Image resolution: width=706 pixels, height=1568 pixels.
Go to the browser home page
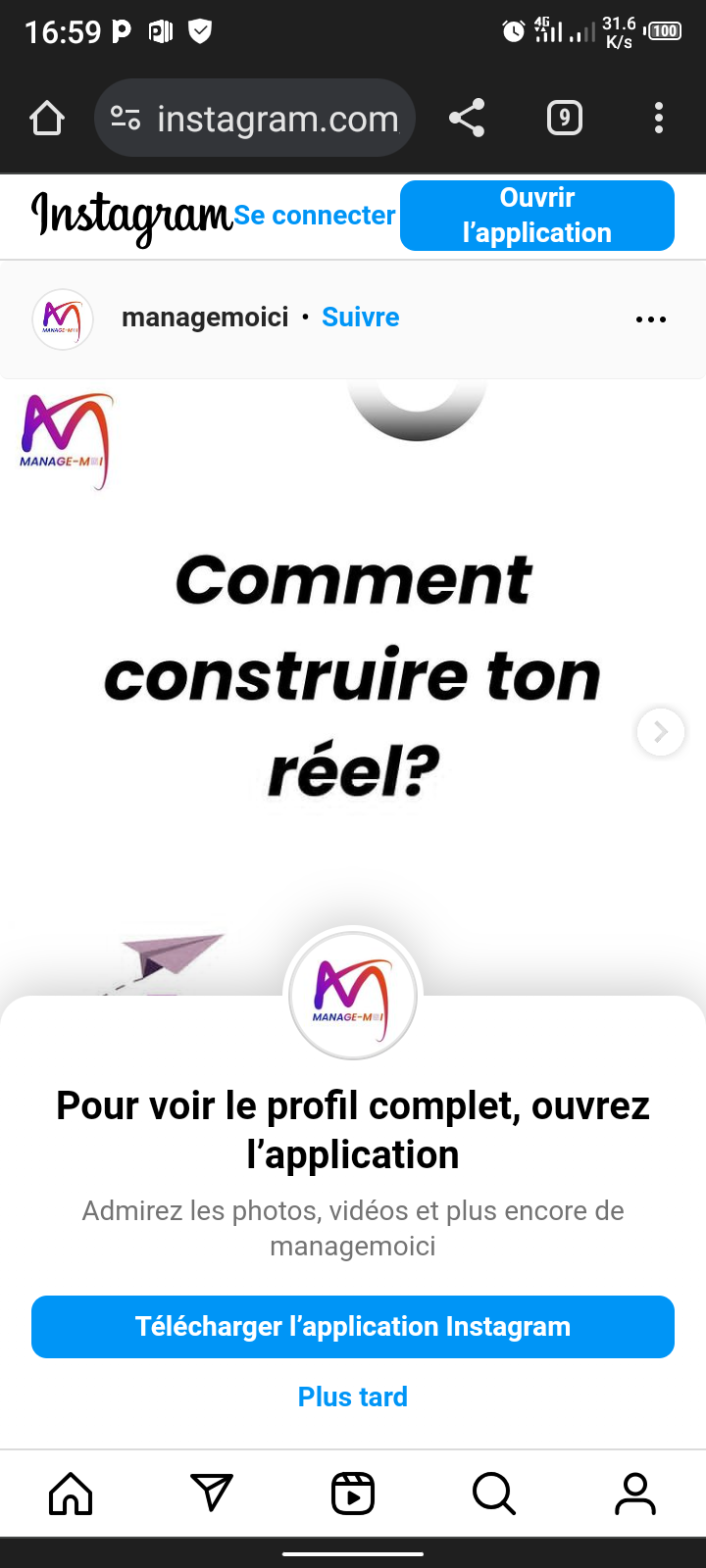tap(47, 119)
